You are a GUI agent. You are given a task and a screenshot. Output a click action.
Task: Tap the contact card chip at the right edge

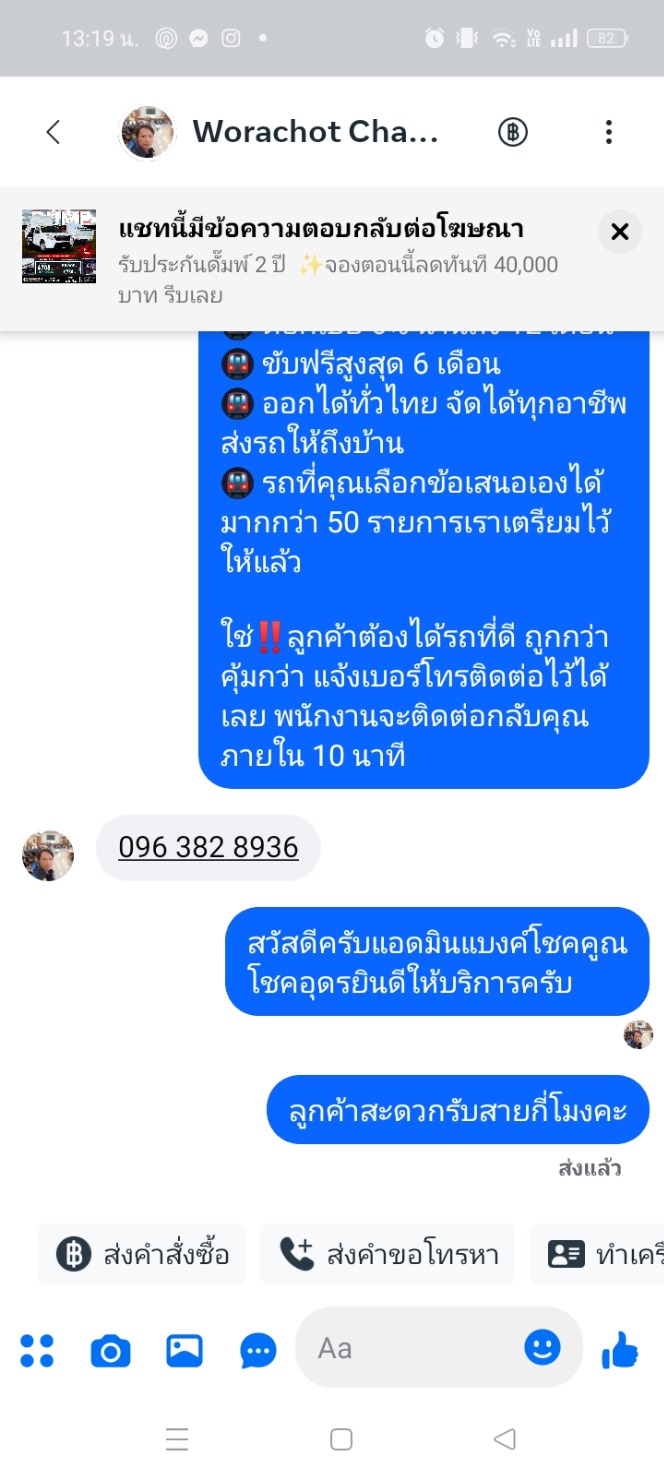coord(597,1254)
